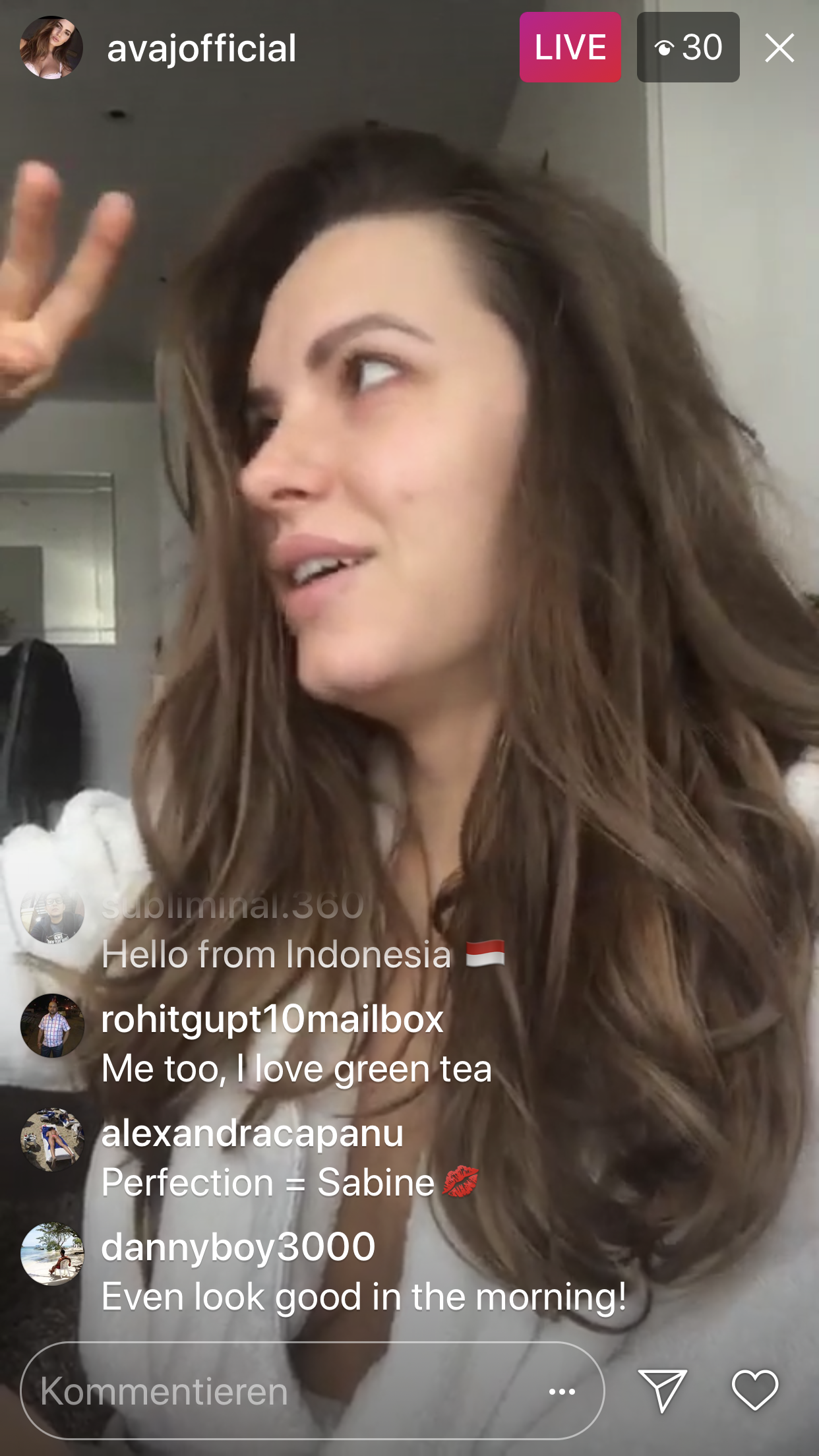Viewport: 819px width, 1456px height.
Task: Open the three-dot options in comment box
Action: [x=562, y=1391]
